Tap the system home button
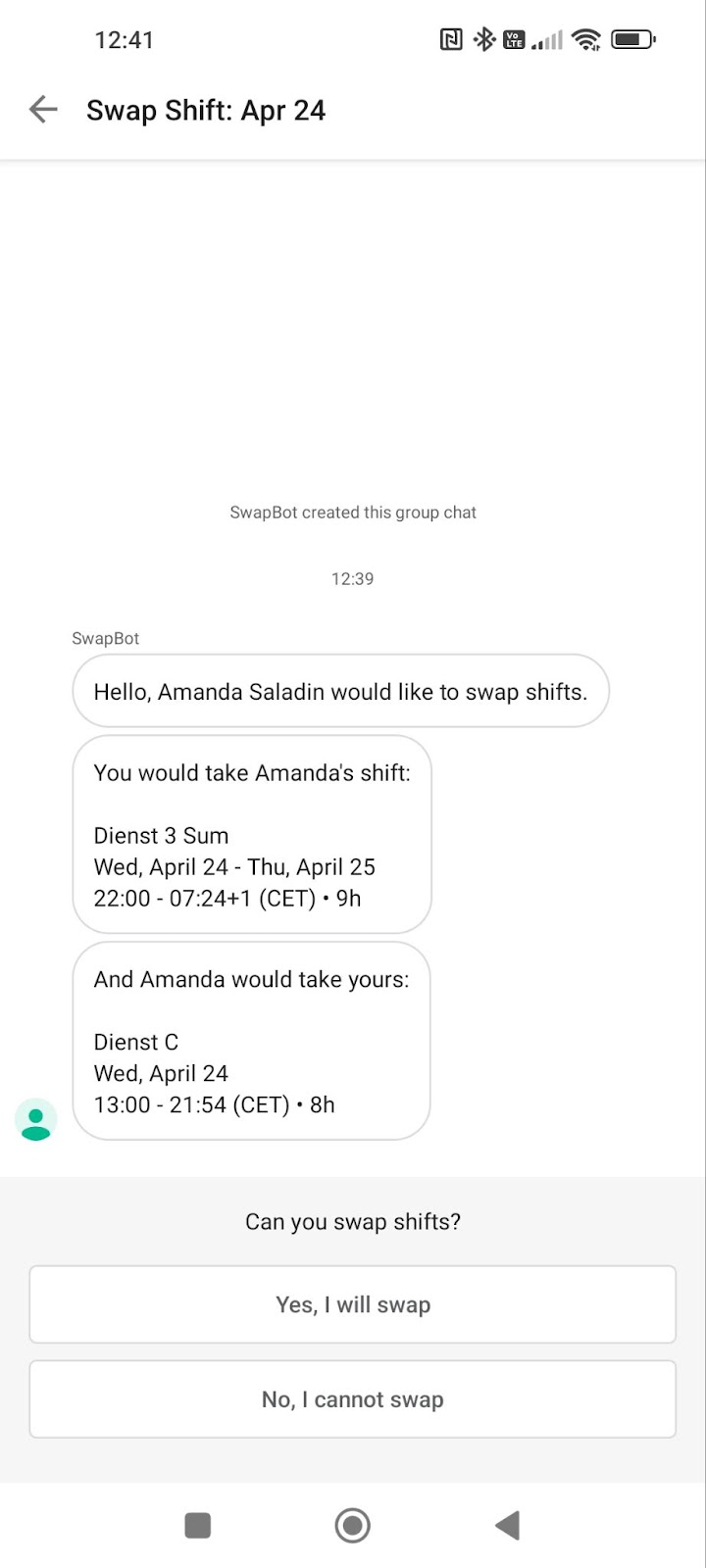This screenshot has width=706, height=1568. (353, 1525)
